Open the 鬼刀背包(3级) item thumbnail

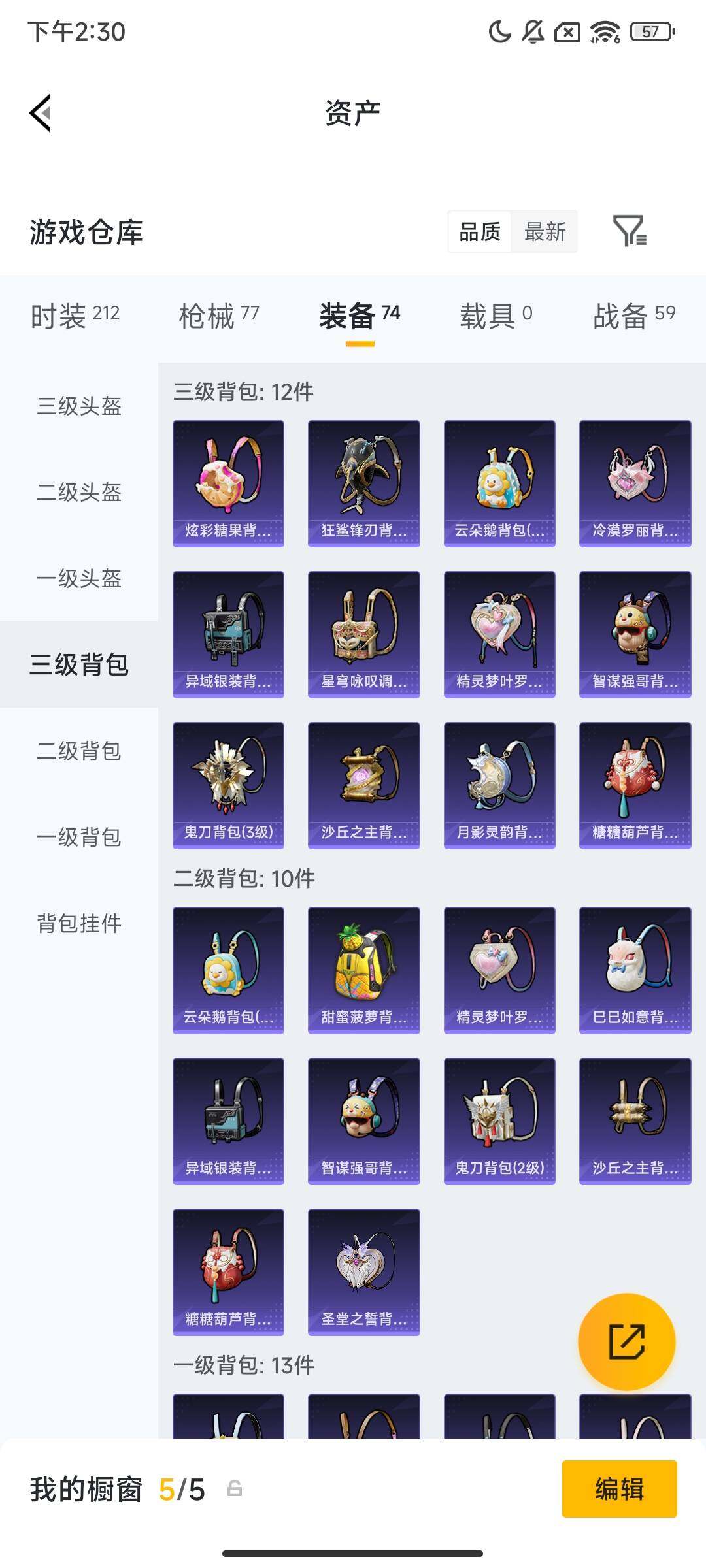point(228,784)
